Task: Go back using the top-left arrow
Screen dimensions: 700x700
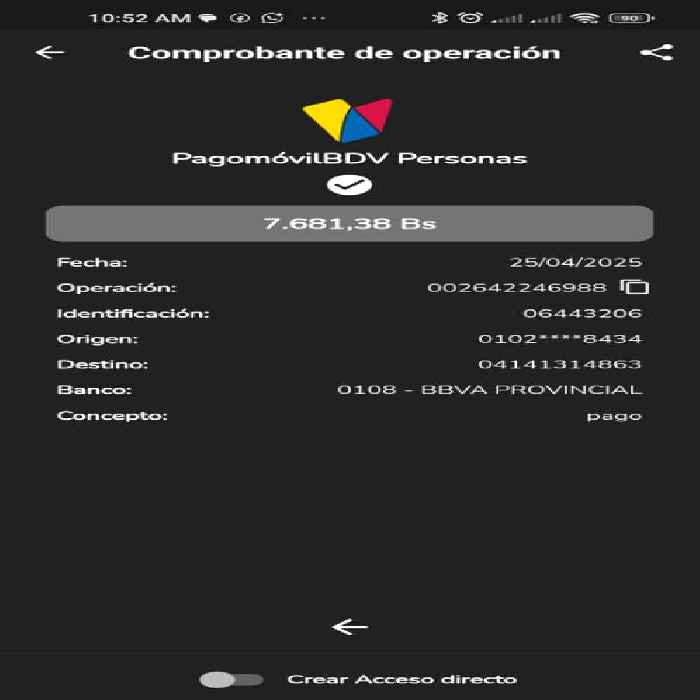Action: pyautogui.click(x=50, y=52)
